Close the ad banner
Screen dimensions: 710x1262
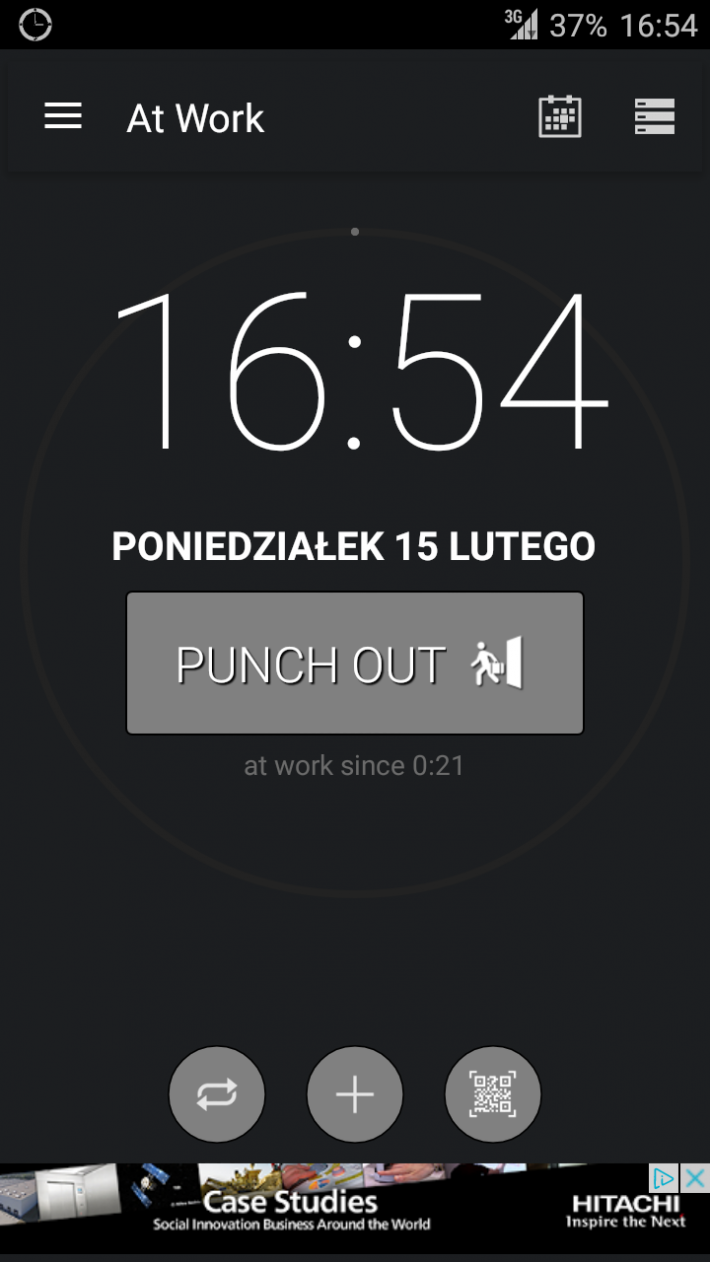coord(695,1177)
